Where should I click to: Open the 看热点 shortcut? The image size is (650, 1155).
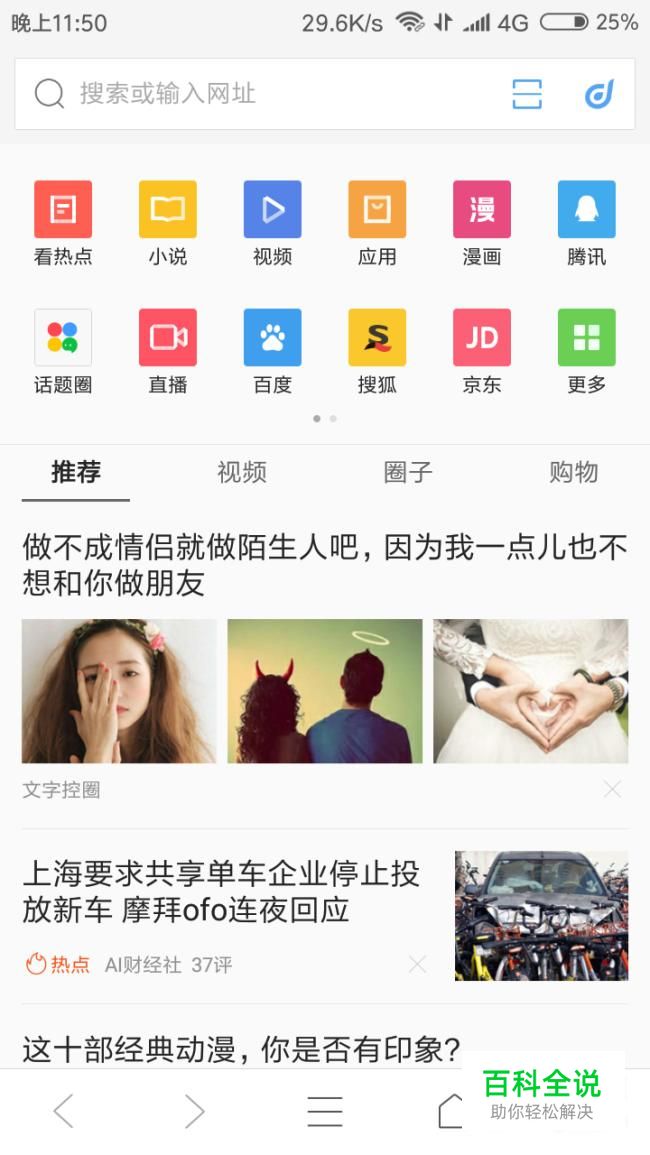[63, 223]
